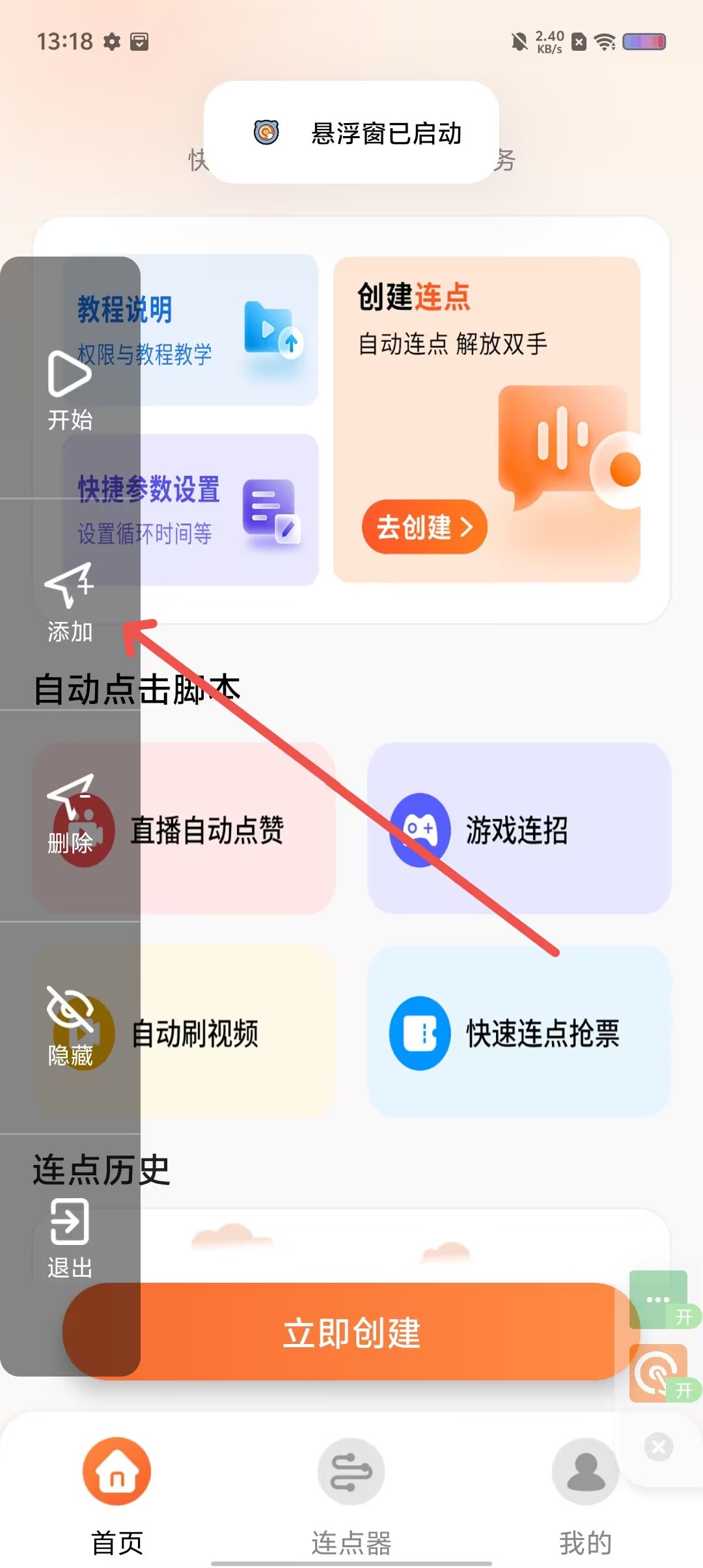Image resolution: width=703 pixels, height=1568 pixels.
Task: Tap 删除 in the floating panel
Action: coord(70,815)
